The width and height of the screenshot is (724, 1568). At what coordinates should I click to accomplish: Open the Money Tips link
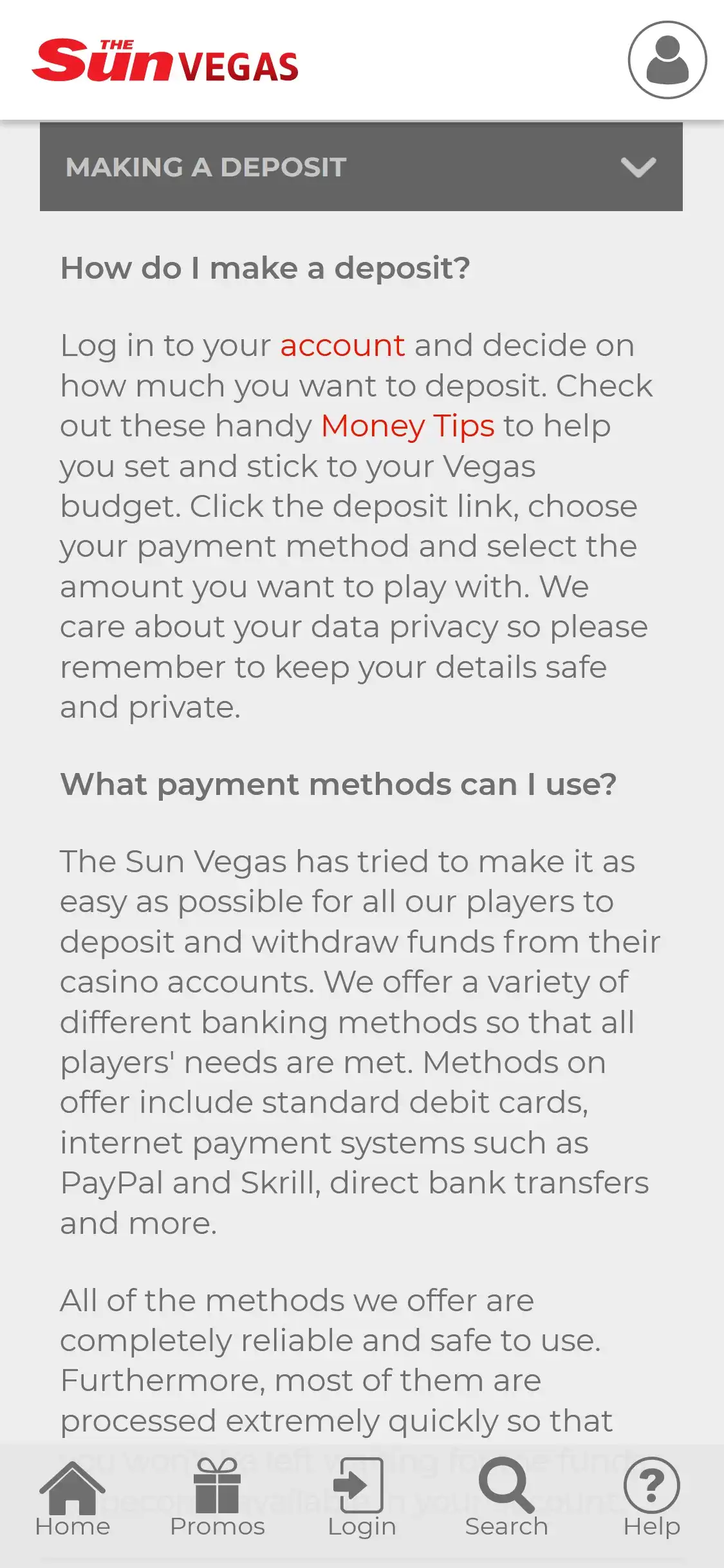pos(407,426)
